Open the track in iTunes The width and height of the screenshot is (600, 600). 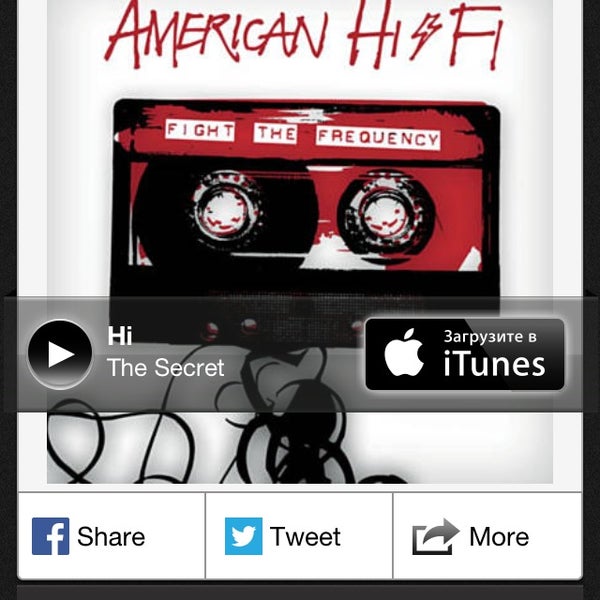[x=465, y=354]
